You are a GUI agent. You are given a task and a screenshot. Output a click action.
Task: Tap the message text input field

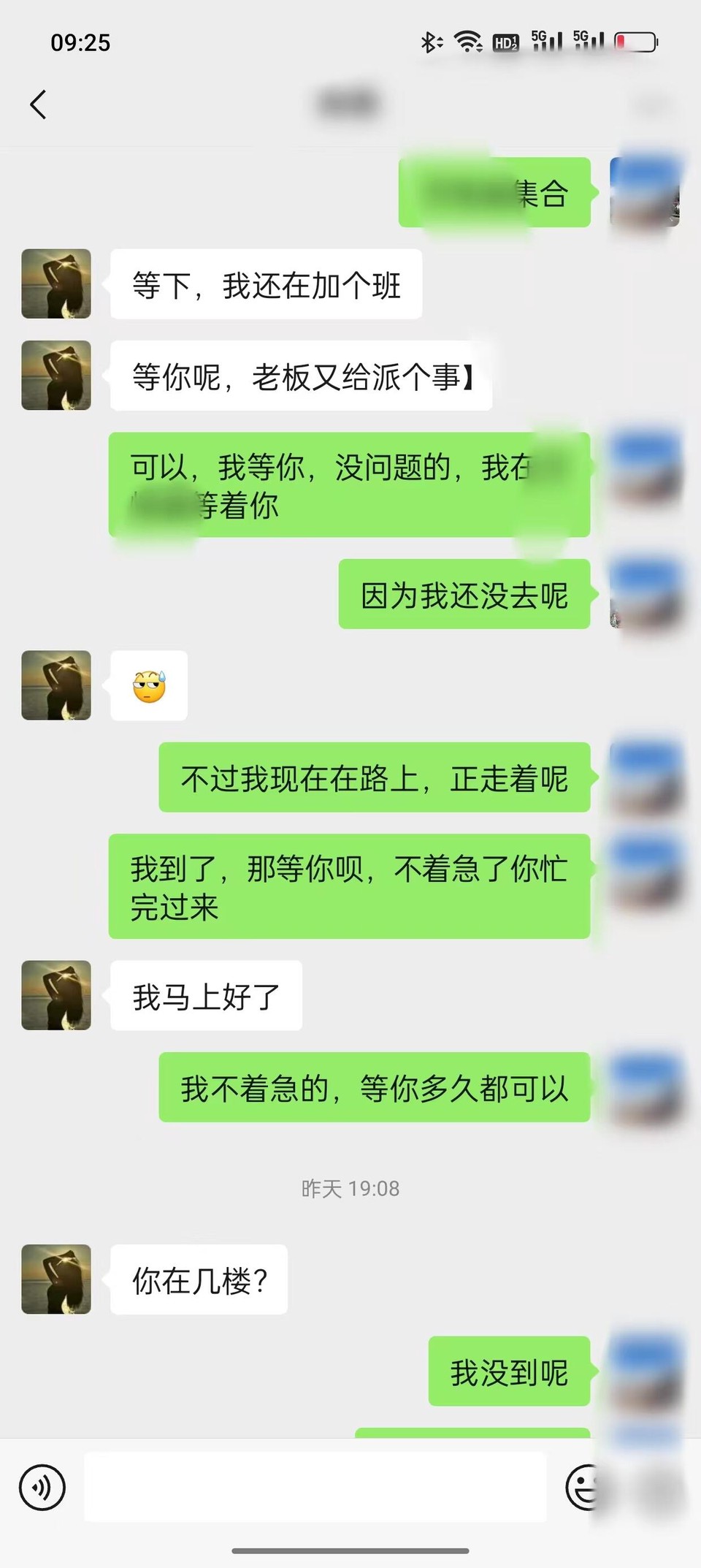click(315, 1487)
